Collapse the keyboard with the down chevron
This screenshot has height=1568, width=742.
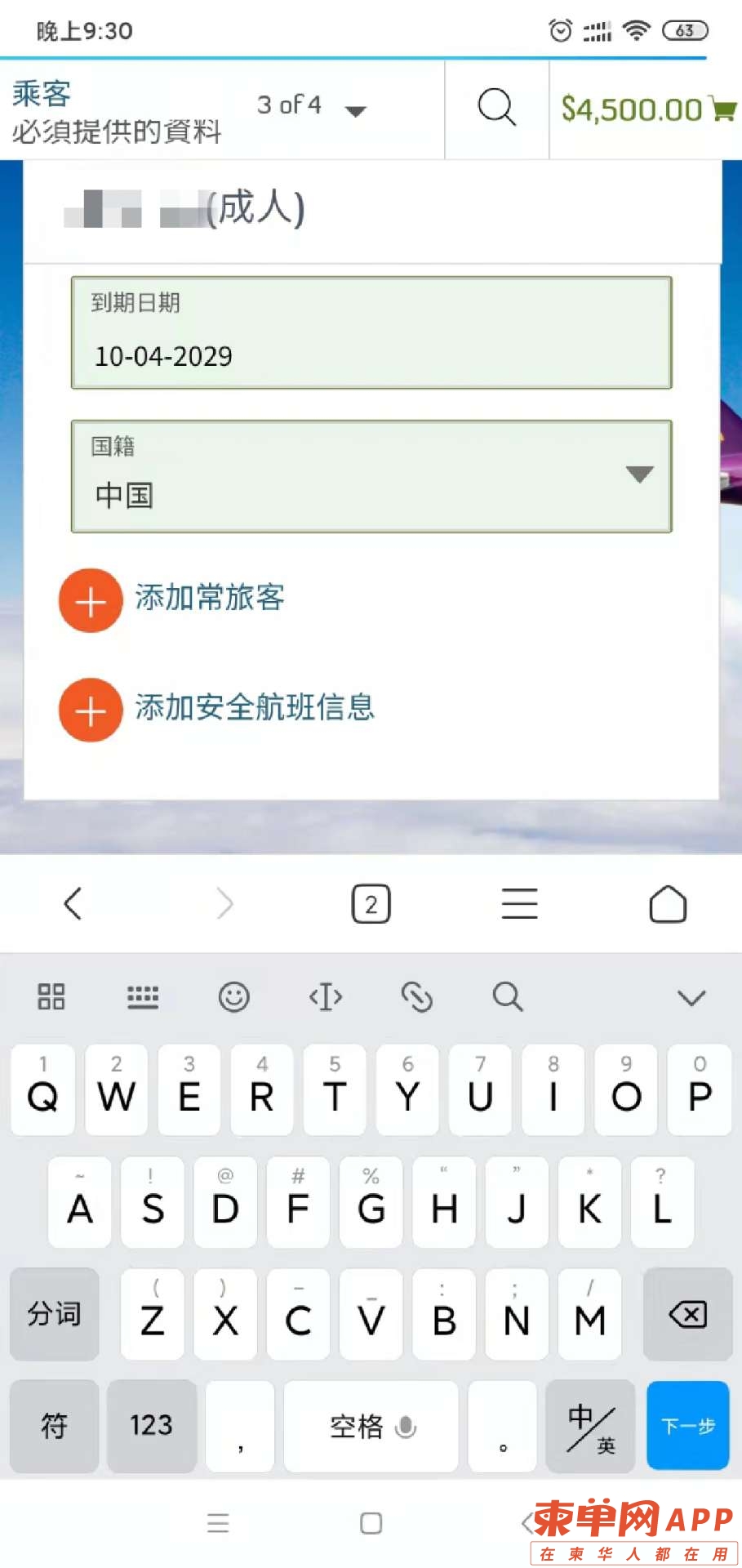pyautogui.click(x=691, y=997)
